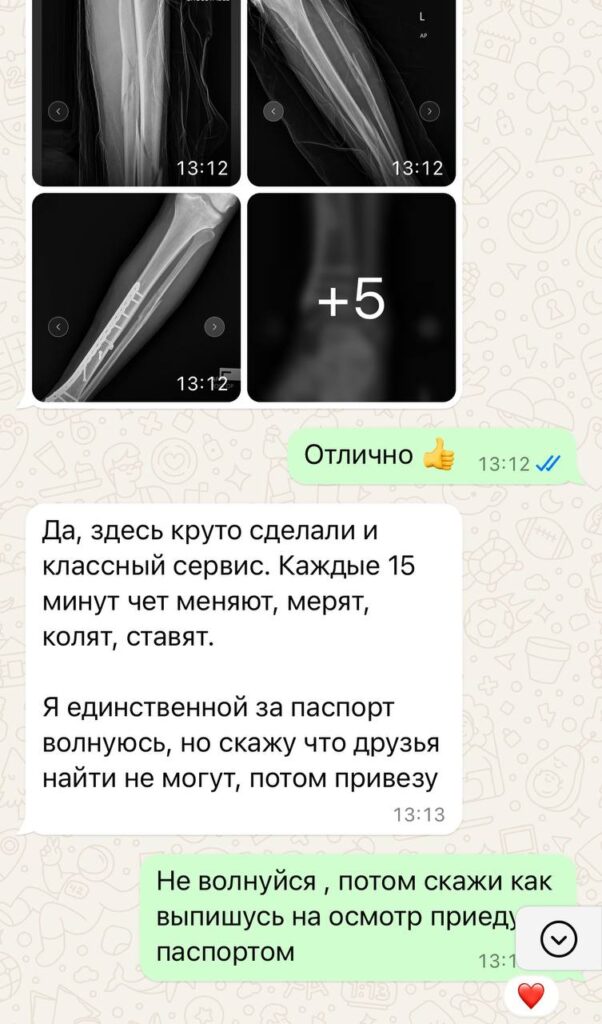
Task: Open the +5 more photos tile
Action: click(351, 298)
